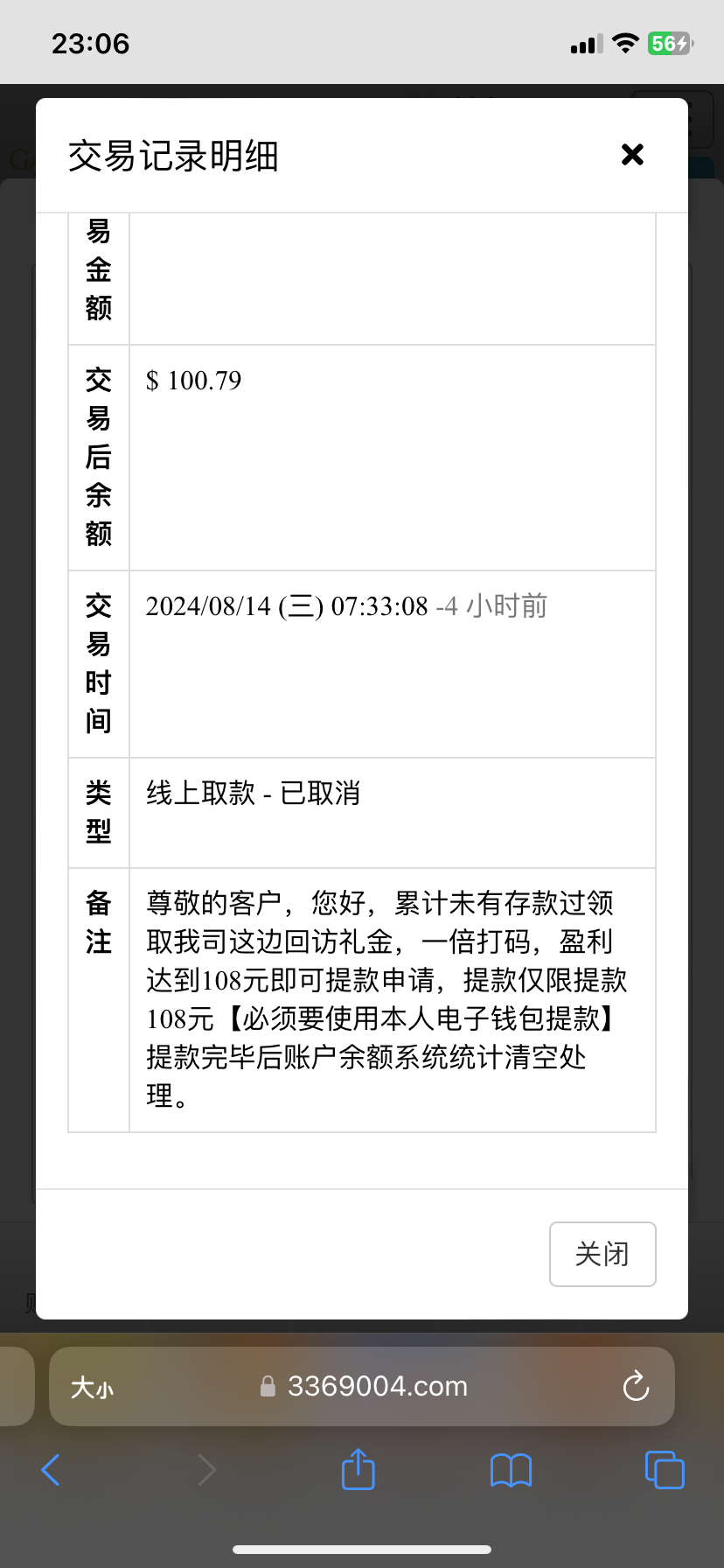Go back to the previous page

tap(52, 1470)
